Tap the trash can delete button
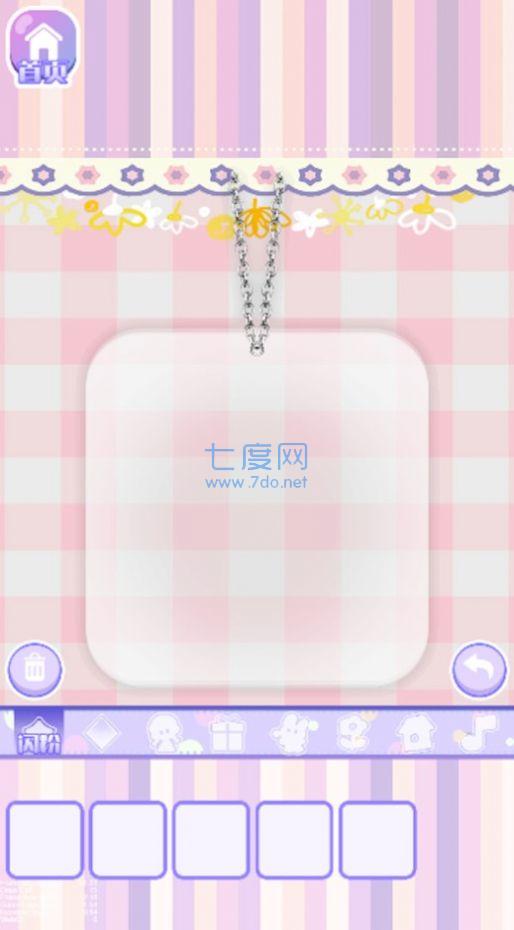The image size is (514, 930). click(x=34, y=670)
